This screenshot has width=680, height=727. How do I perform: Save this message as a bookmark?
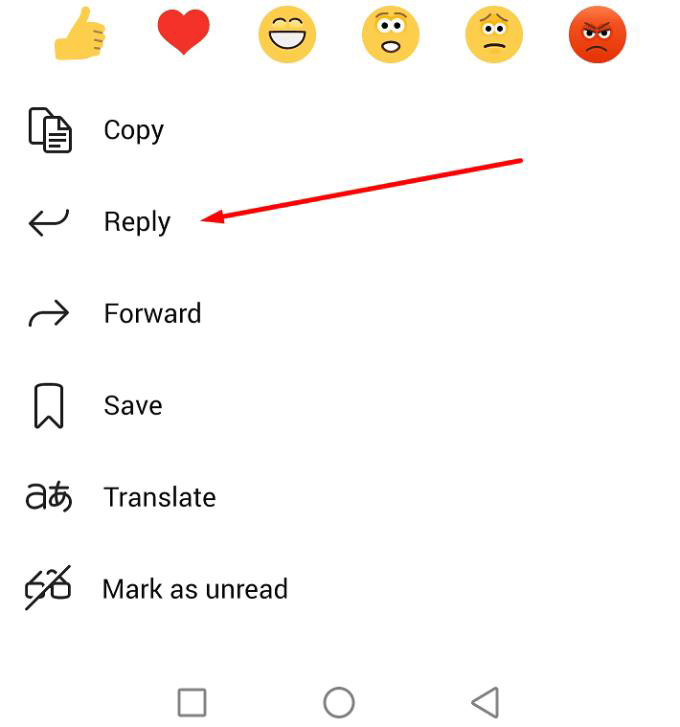[x=132, y=406]
